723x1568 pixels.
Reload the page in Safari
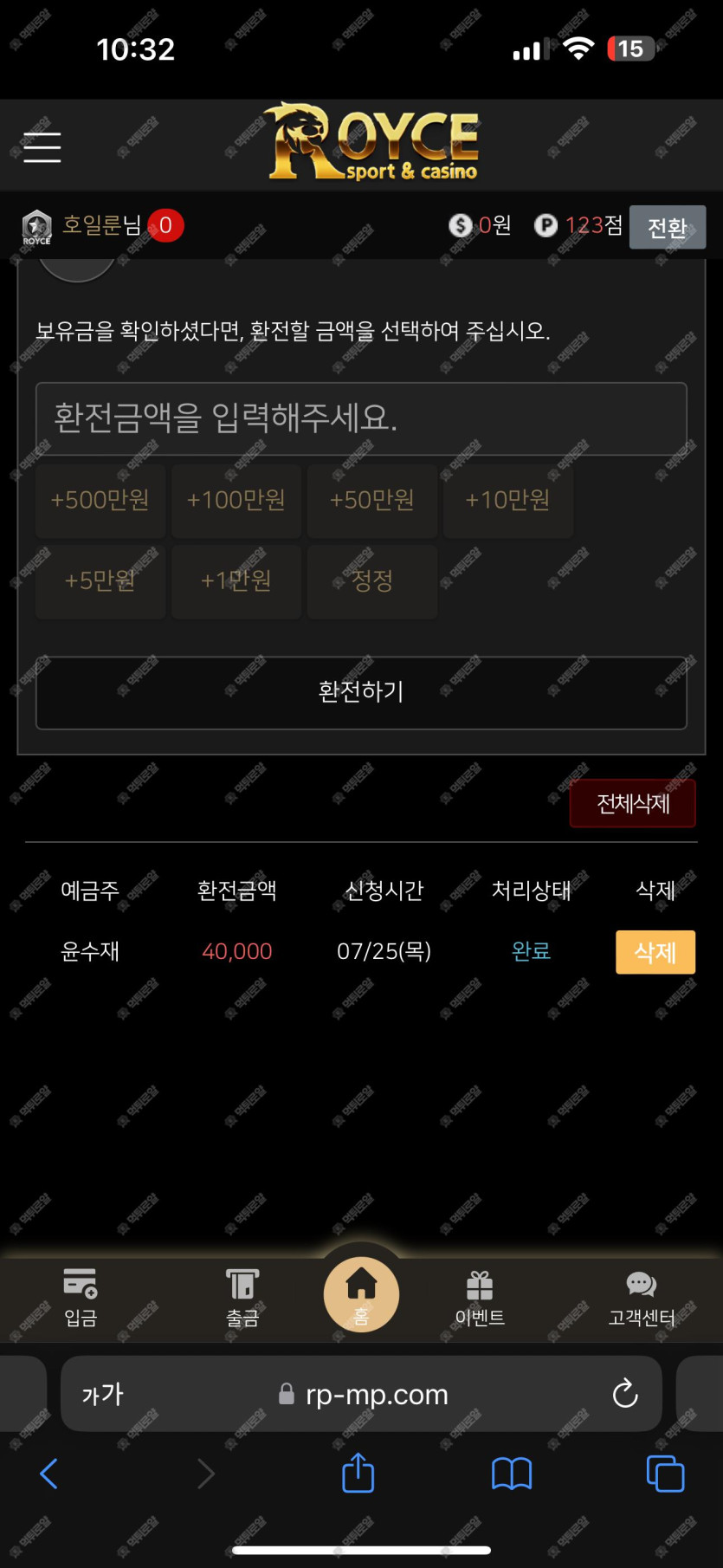[x=624, y=1394]
